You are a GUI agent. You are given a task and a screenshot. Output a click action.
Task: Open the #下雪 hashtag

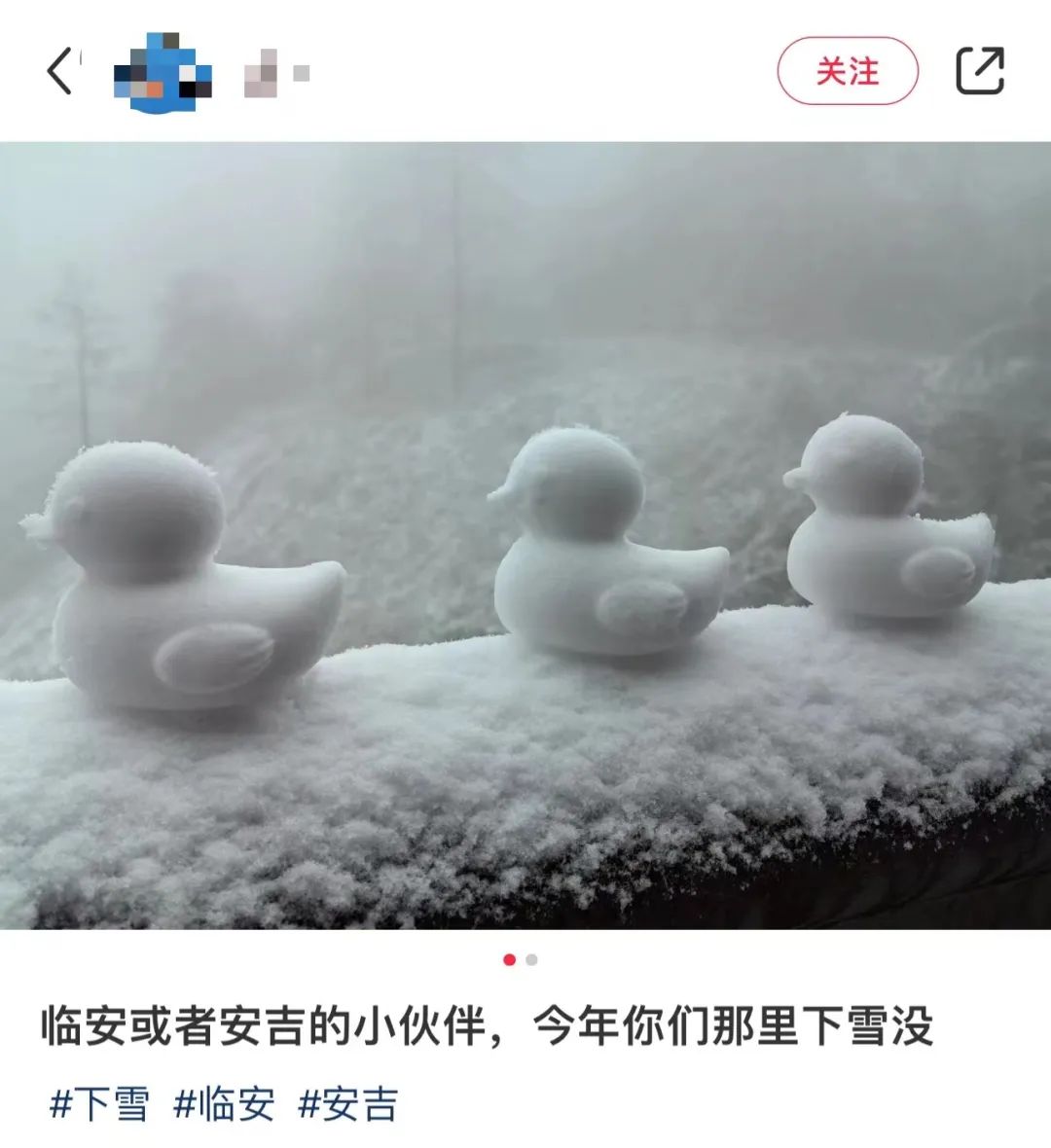point(100,1104)
